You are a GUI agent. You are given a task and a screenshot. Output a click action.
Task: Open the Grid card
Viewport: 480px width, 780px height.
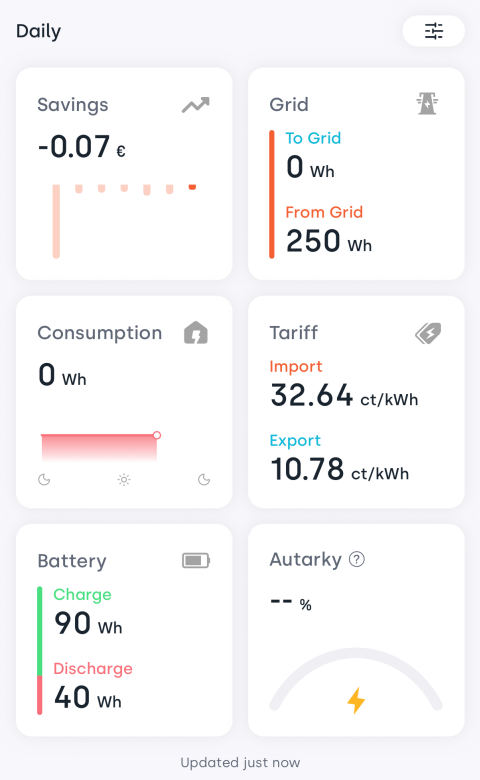click(x=356, y=174)
